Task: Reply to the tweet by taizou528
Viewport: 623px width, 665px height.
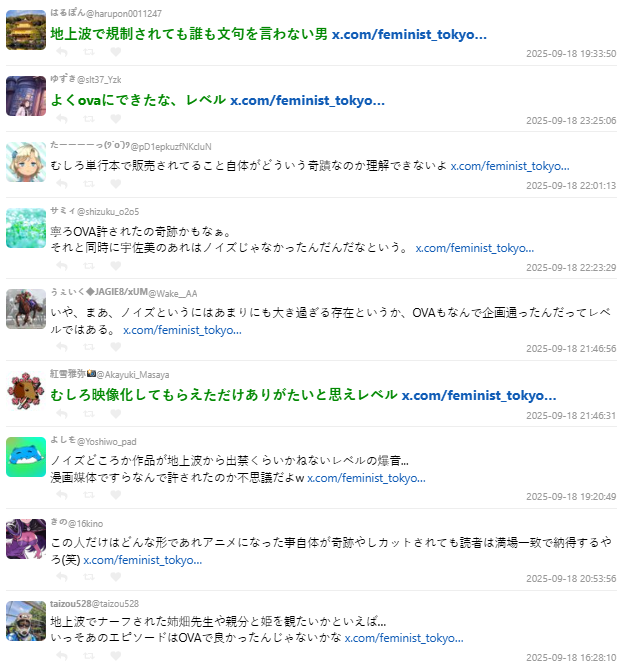Action: pyautogui.click(x=62, y=657)
